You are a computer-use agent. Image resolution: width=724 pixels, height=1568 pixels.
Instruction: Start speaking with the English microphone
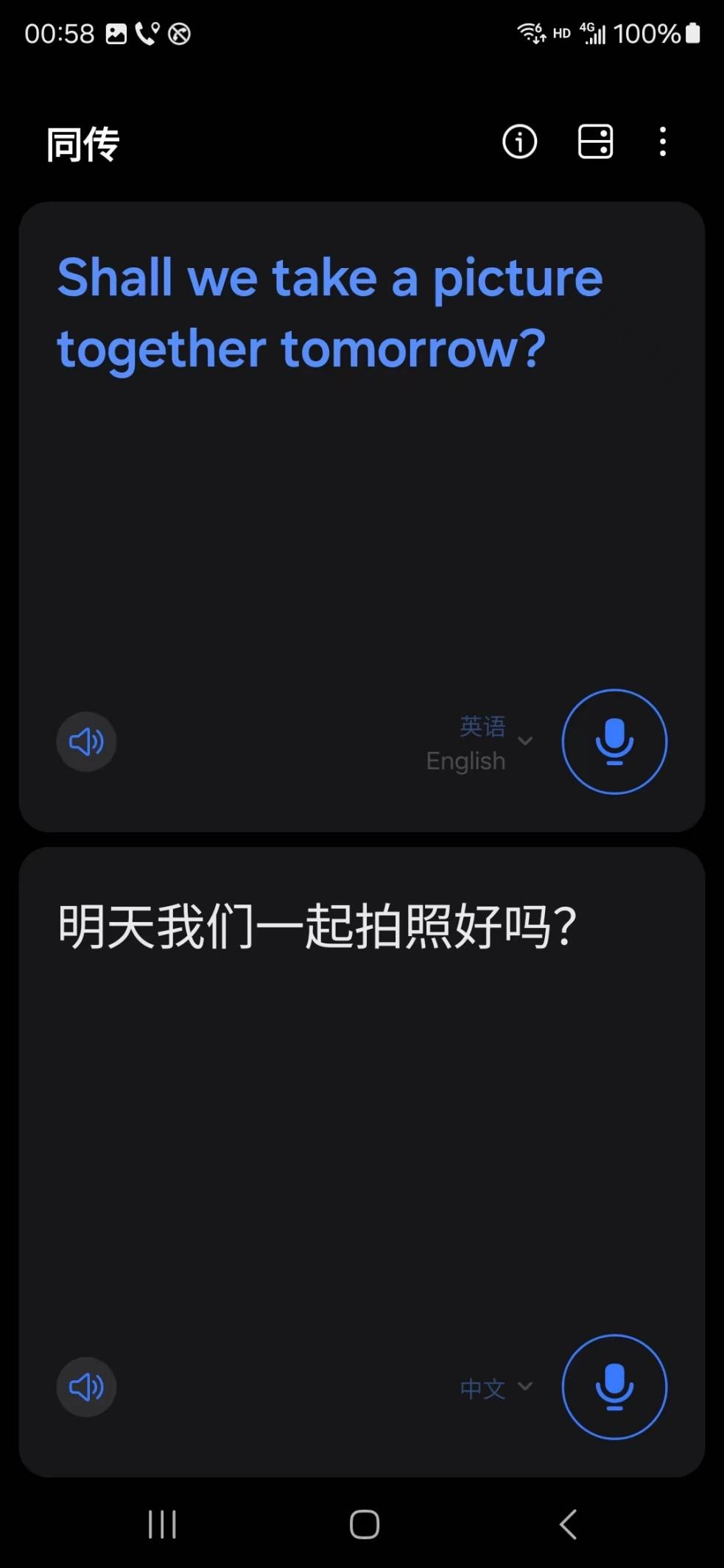(614, 742)
